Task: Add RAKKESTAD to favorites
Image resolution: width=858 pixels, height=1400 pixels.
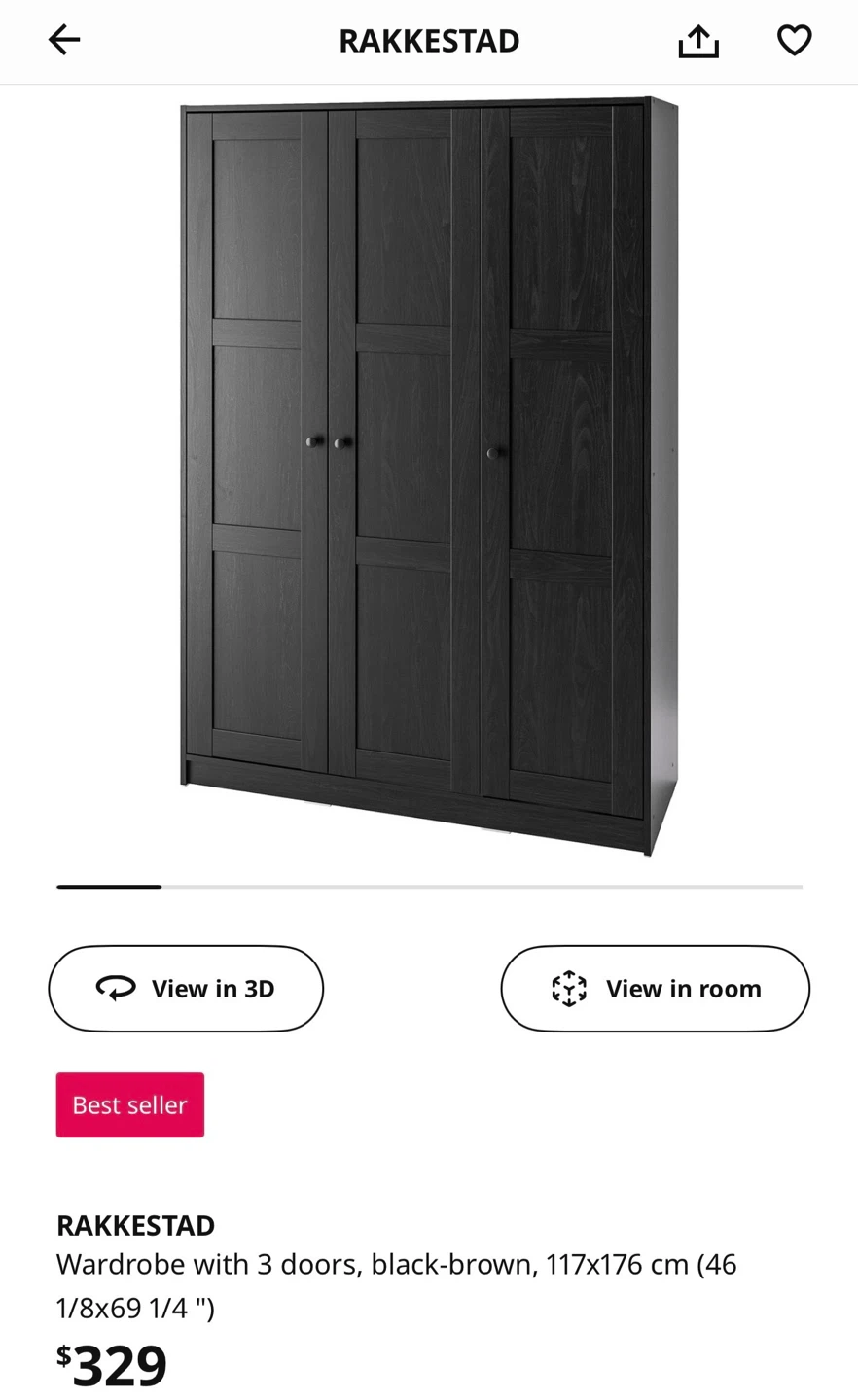Action: coord(794,40)
